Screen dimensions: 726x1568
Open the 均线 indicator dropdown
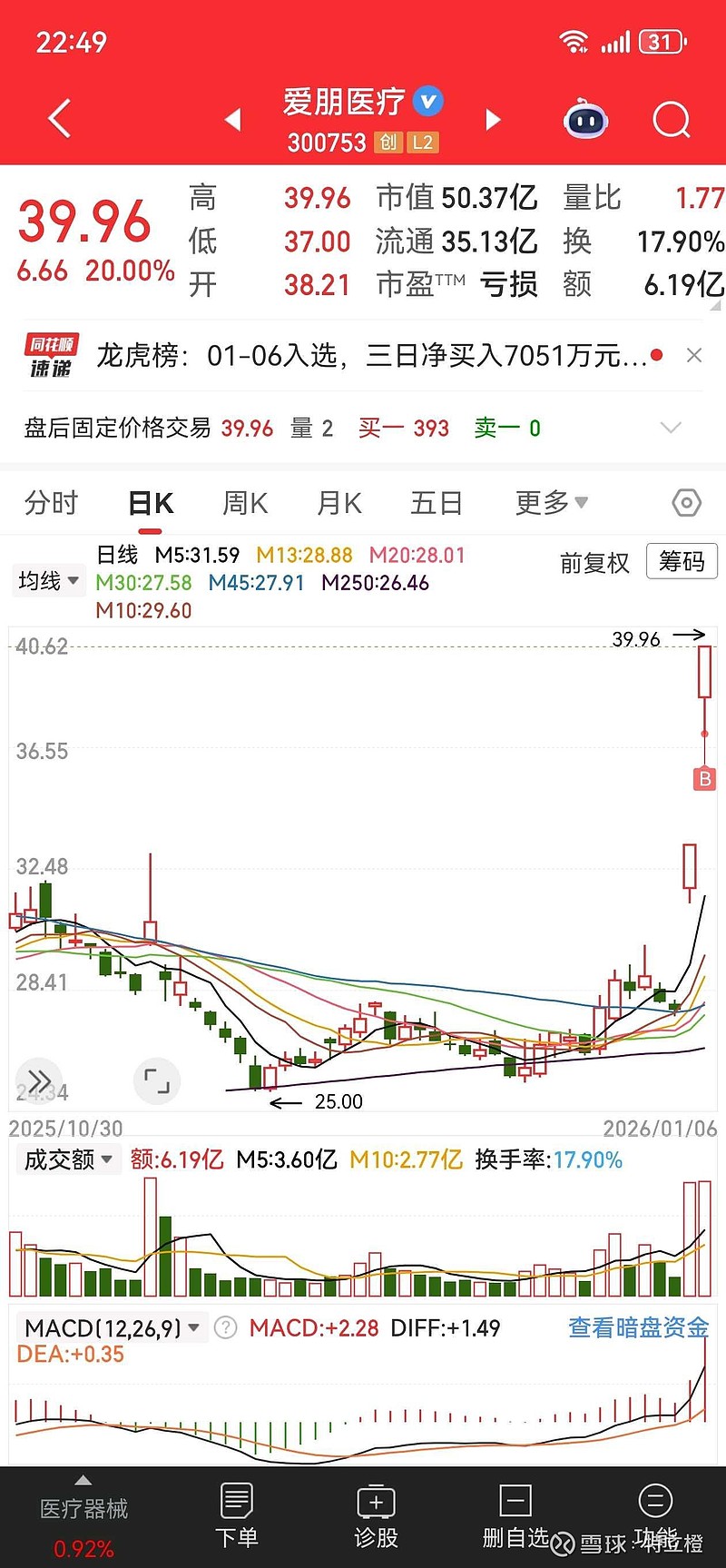[x=49, y=581]
